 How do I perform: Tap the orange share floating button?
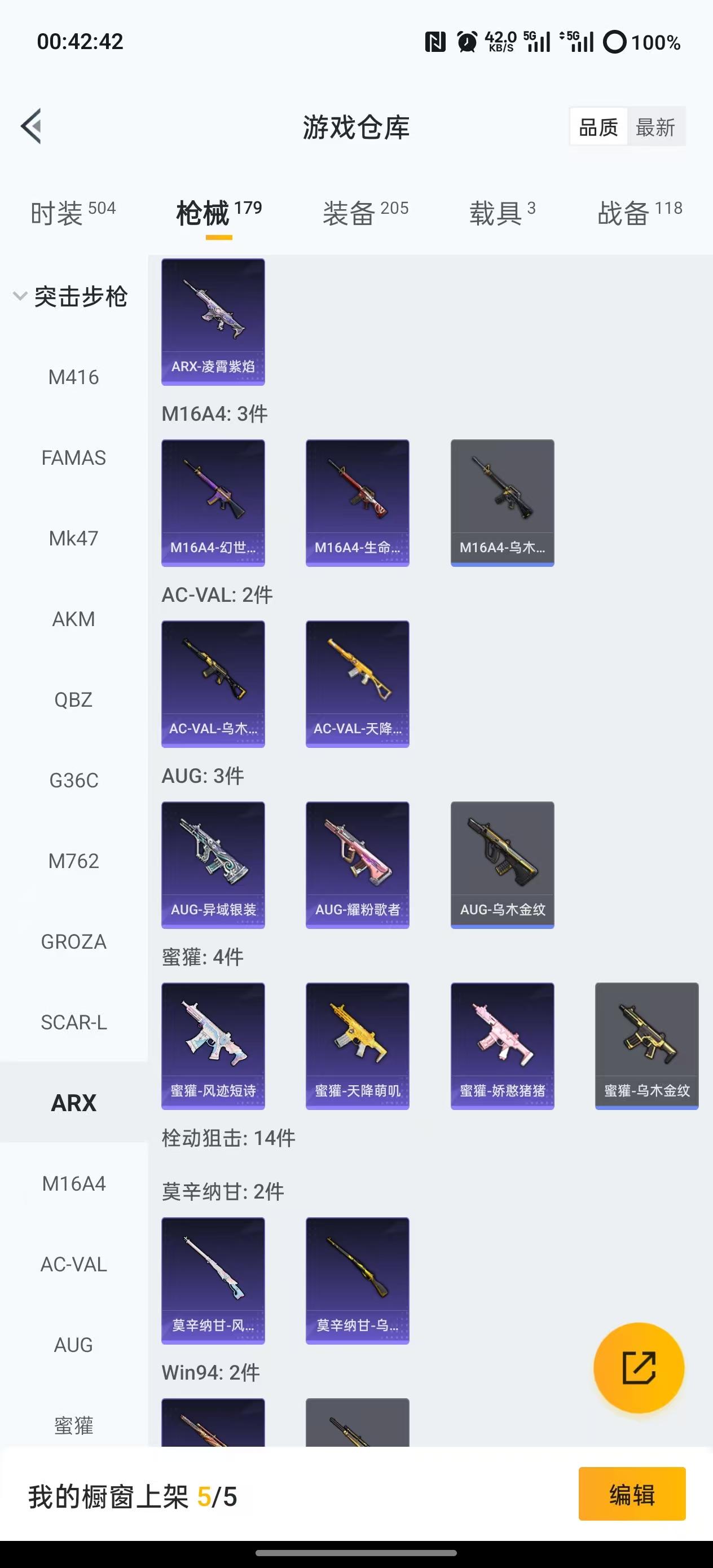point(639,1368)
